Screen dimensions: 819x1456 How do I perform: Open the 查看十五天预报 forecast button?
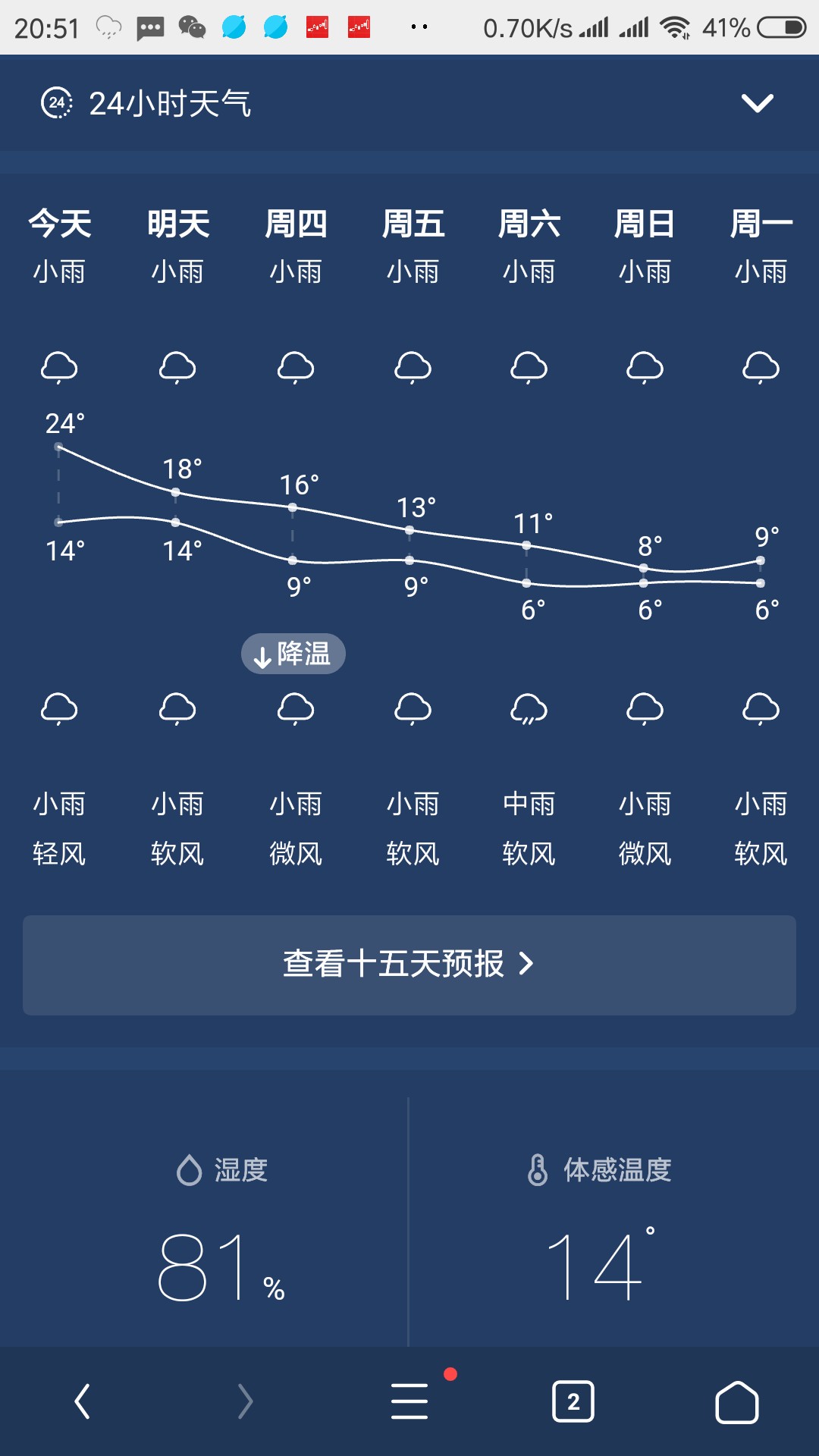[409, 965]
